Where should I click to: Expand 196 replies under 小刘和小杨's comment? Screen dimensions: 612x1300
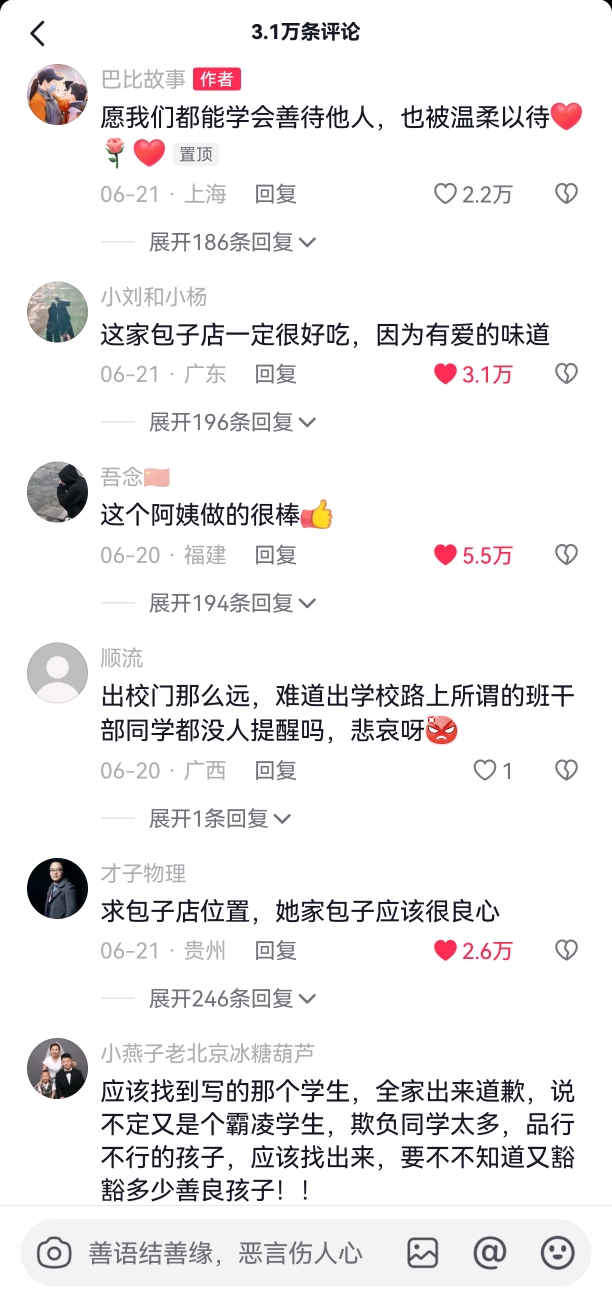coord(232,422)
